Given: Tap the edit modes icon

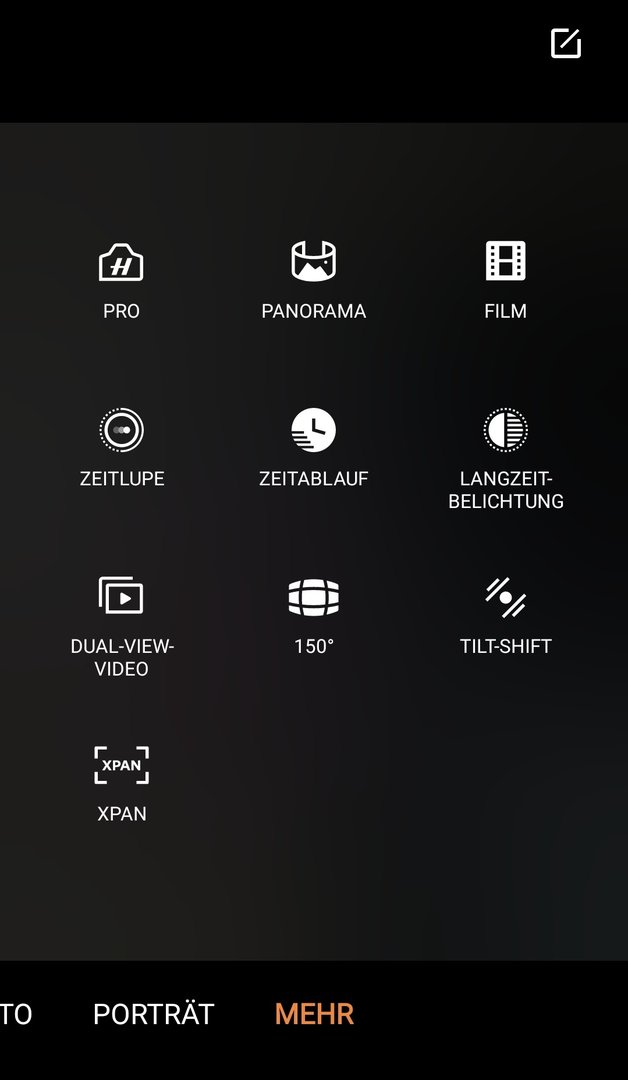Looking at the screenshot, I should pos(566,43).
